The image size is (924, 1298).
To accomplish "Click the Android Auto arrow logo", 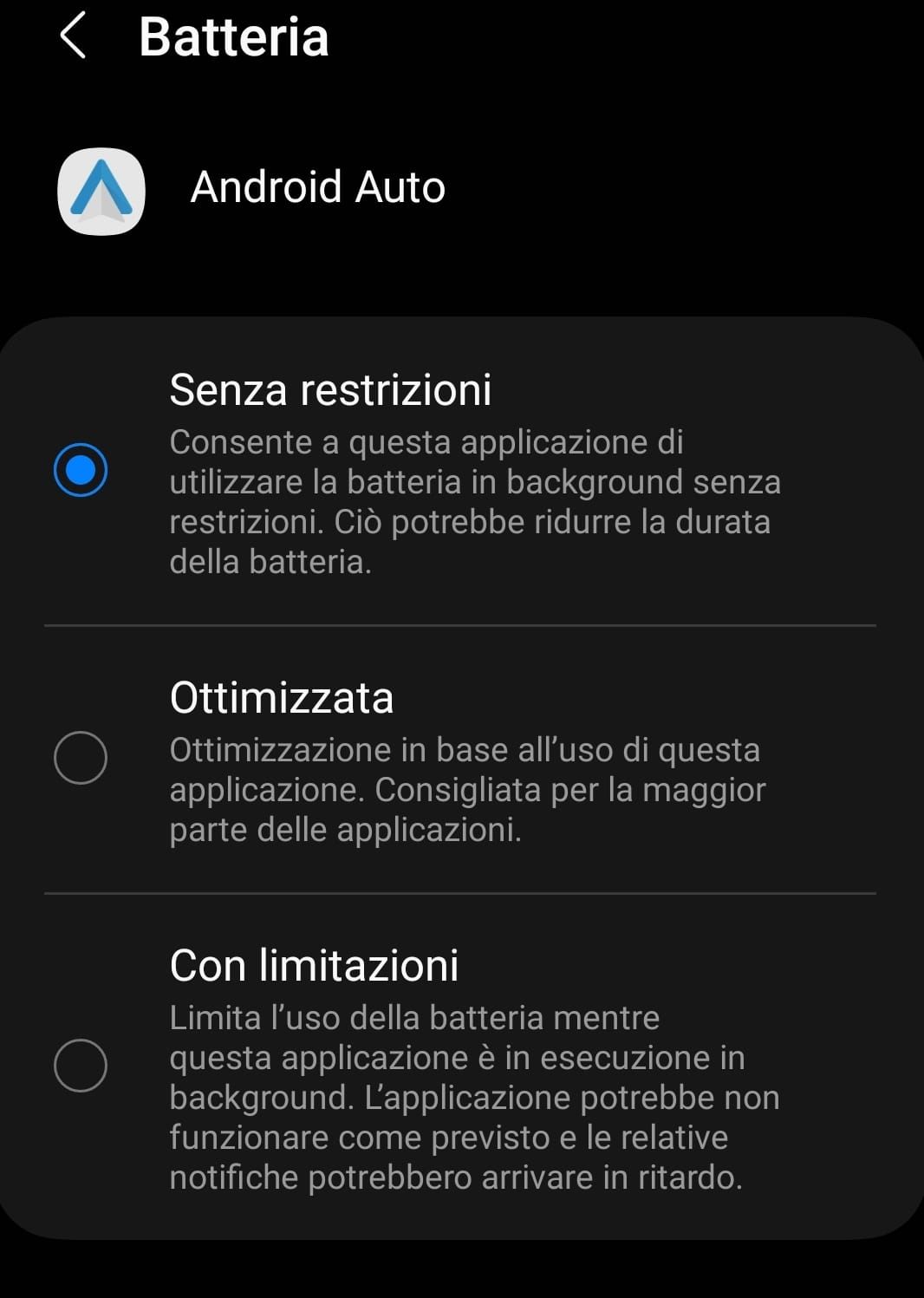I will point(101,189).
